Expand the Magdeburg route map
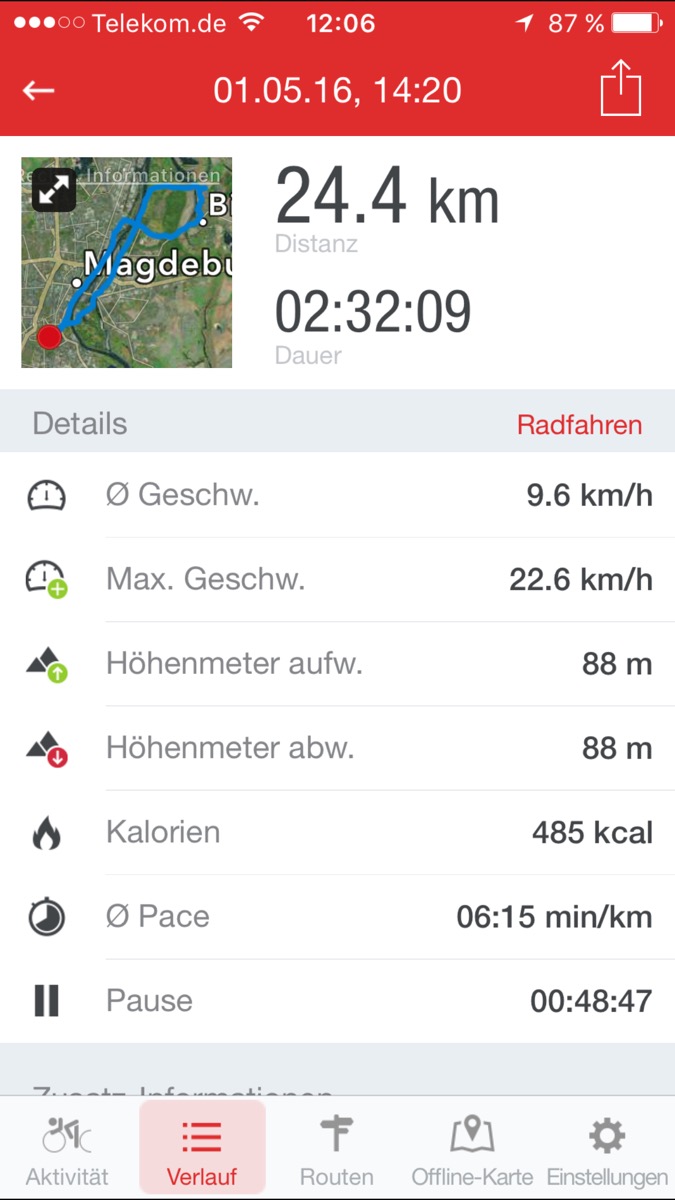675x1200 pixels. tap(54, 189)
